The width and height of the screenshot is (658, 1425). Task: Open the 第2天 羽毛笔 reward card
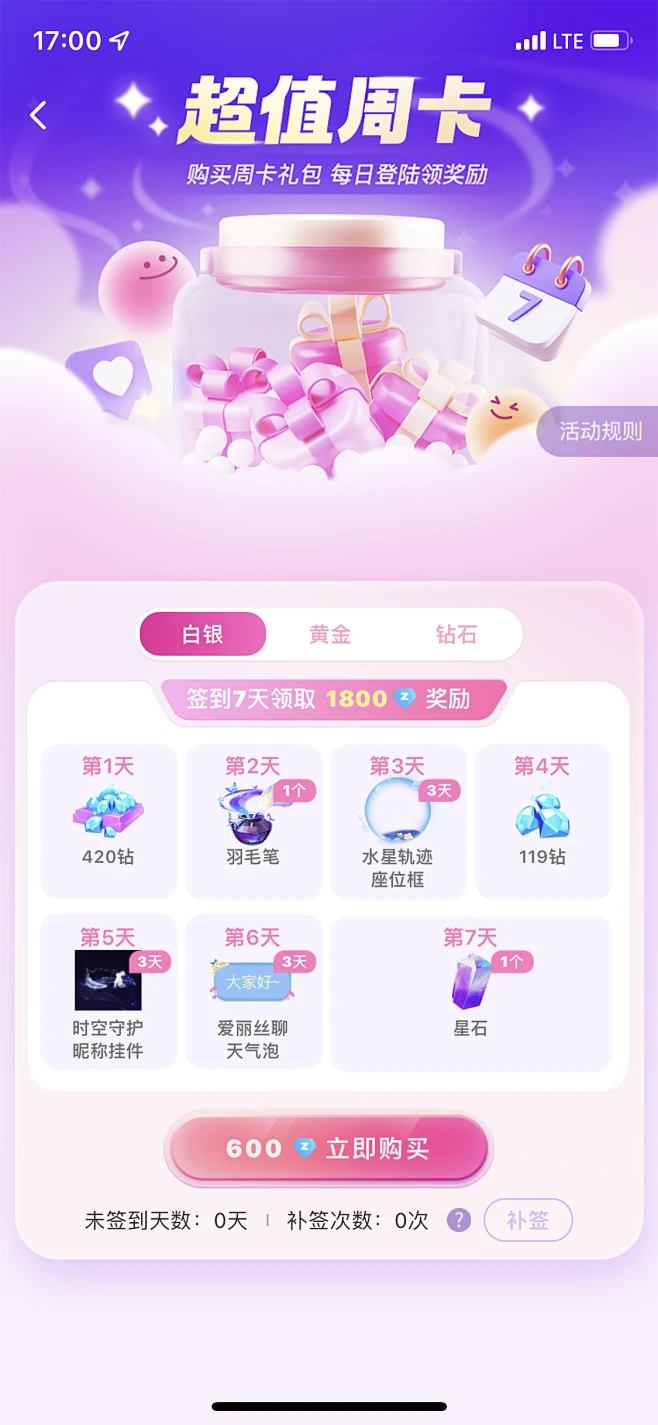(254, 821)
